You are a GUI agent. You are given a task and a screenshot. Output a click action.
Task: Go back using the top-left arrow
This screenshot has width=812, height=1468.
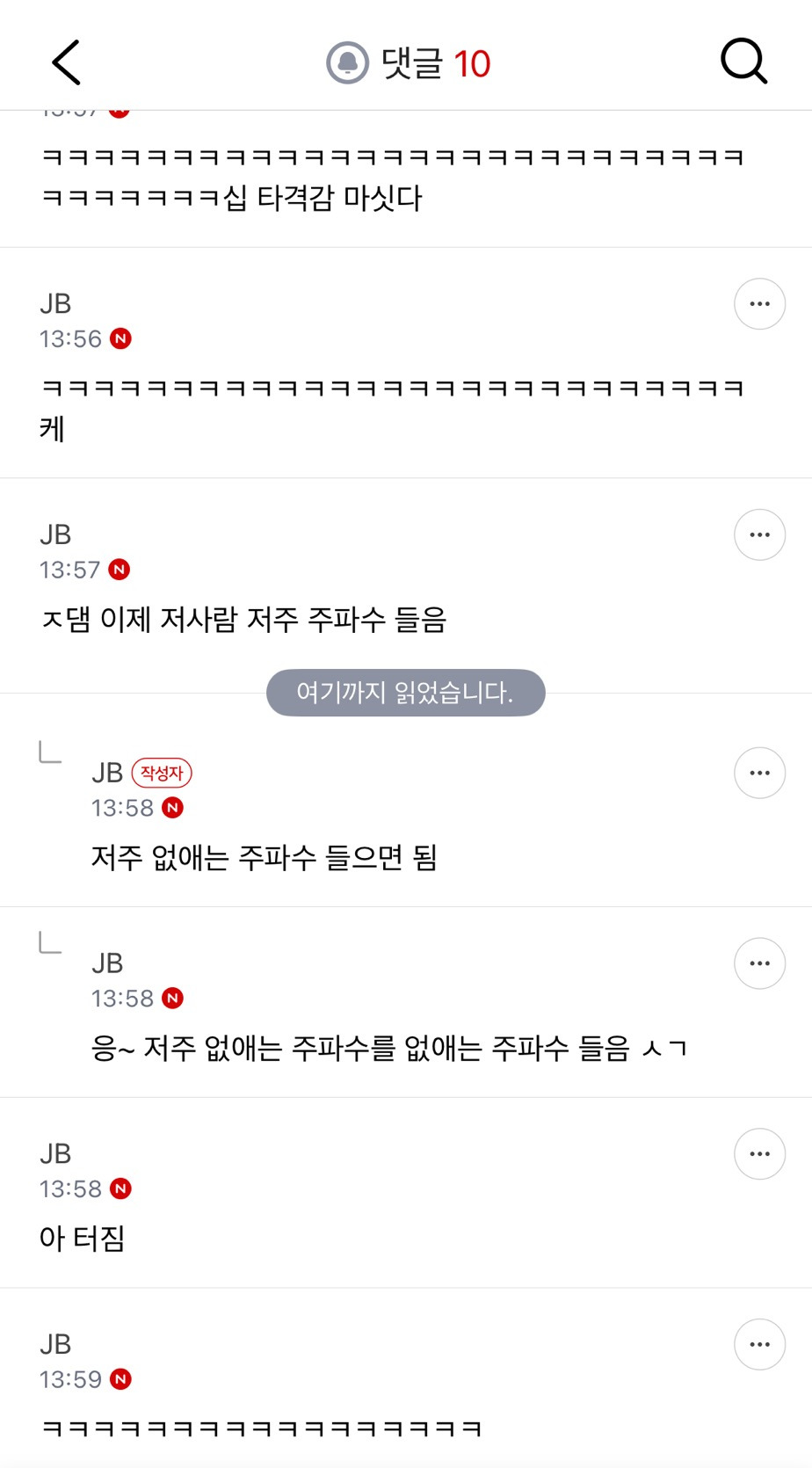click(x=66, y=62)
